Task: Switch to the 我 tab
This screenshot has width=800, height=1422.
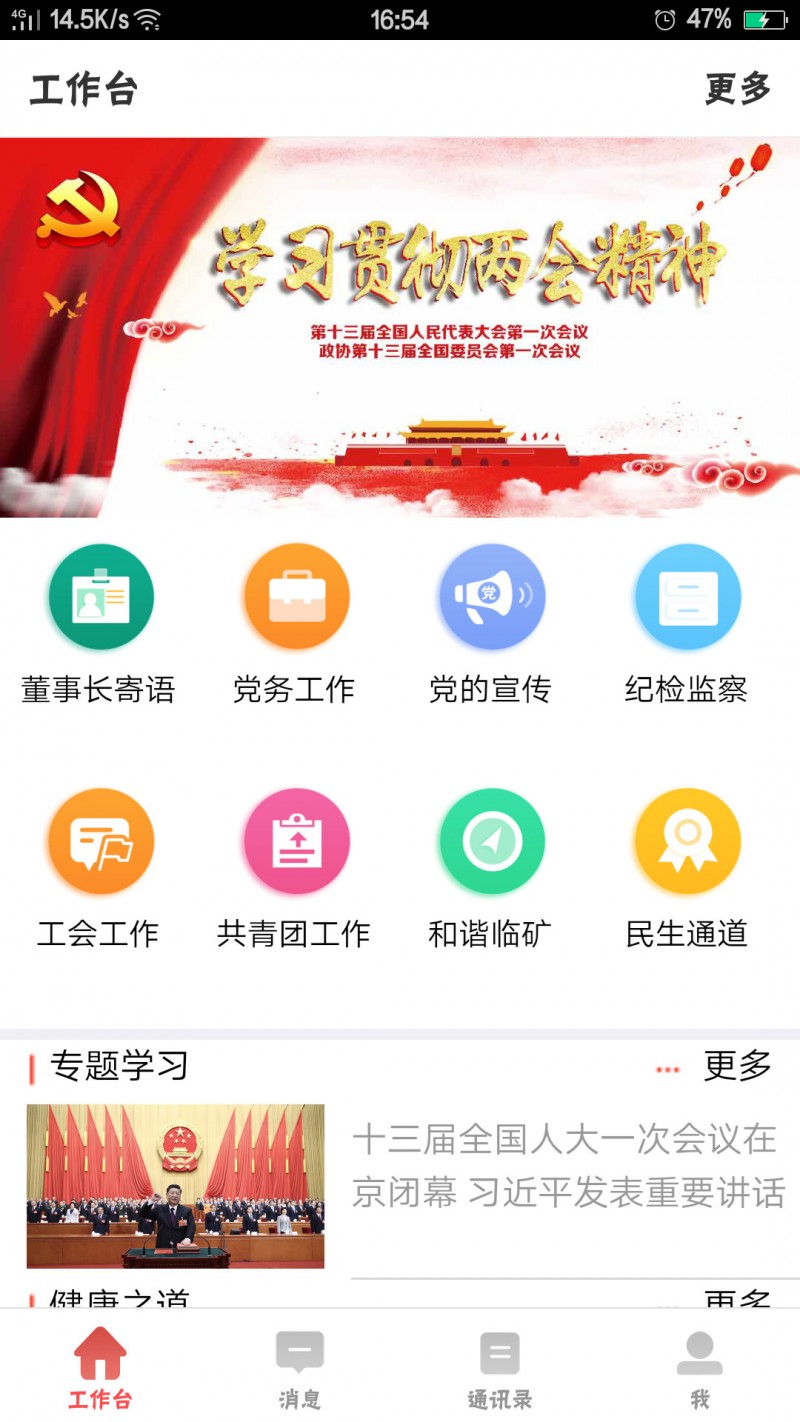Action: [x=699, y=1370]
